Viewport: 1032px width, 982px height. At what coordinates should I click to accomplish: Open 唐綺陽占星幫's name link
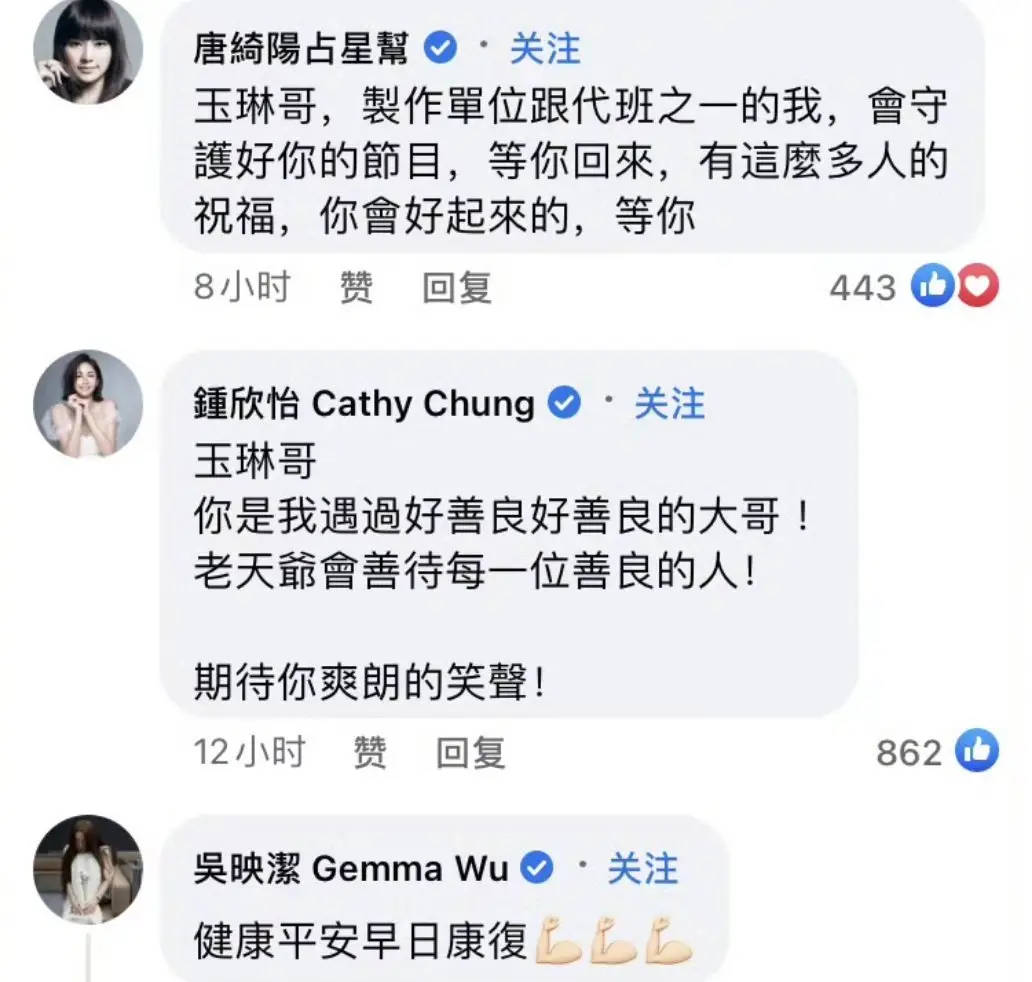click(305, 48)
